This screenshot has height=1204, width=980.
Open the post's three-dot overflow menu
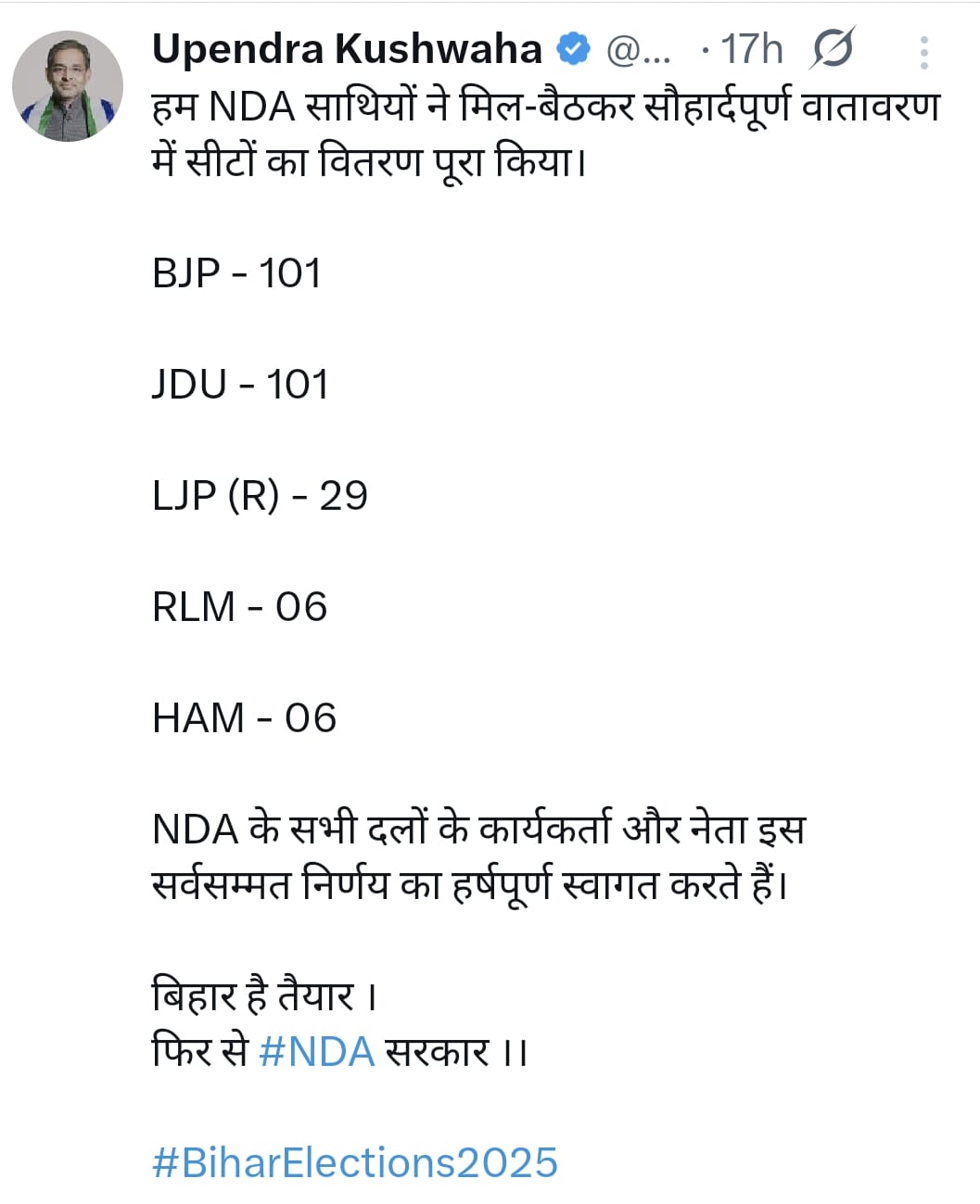923,53
